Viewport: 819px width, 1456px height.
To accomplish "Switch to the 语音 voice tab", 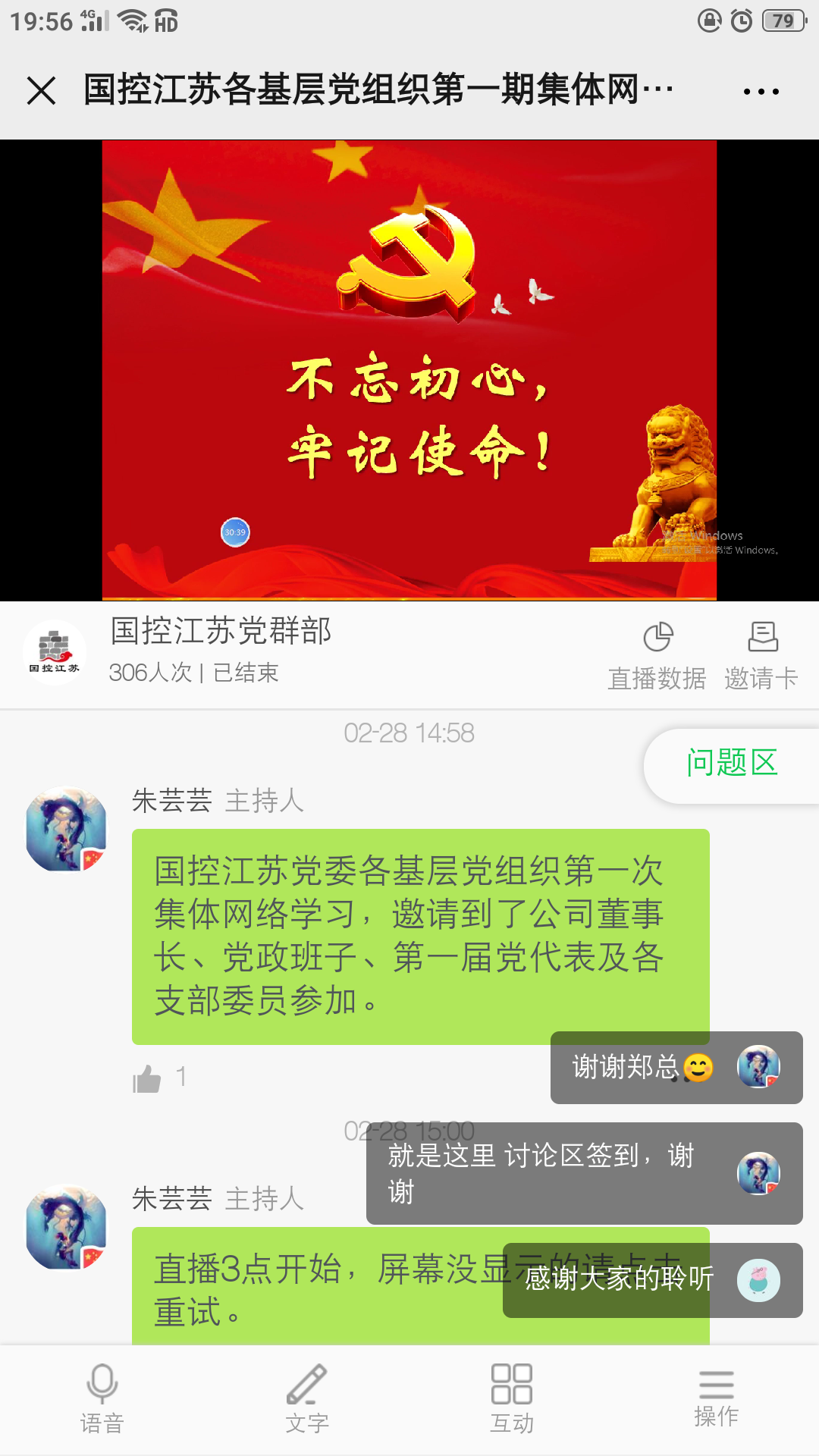I will tap(102, 1399).
